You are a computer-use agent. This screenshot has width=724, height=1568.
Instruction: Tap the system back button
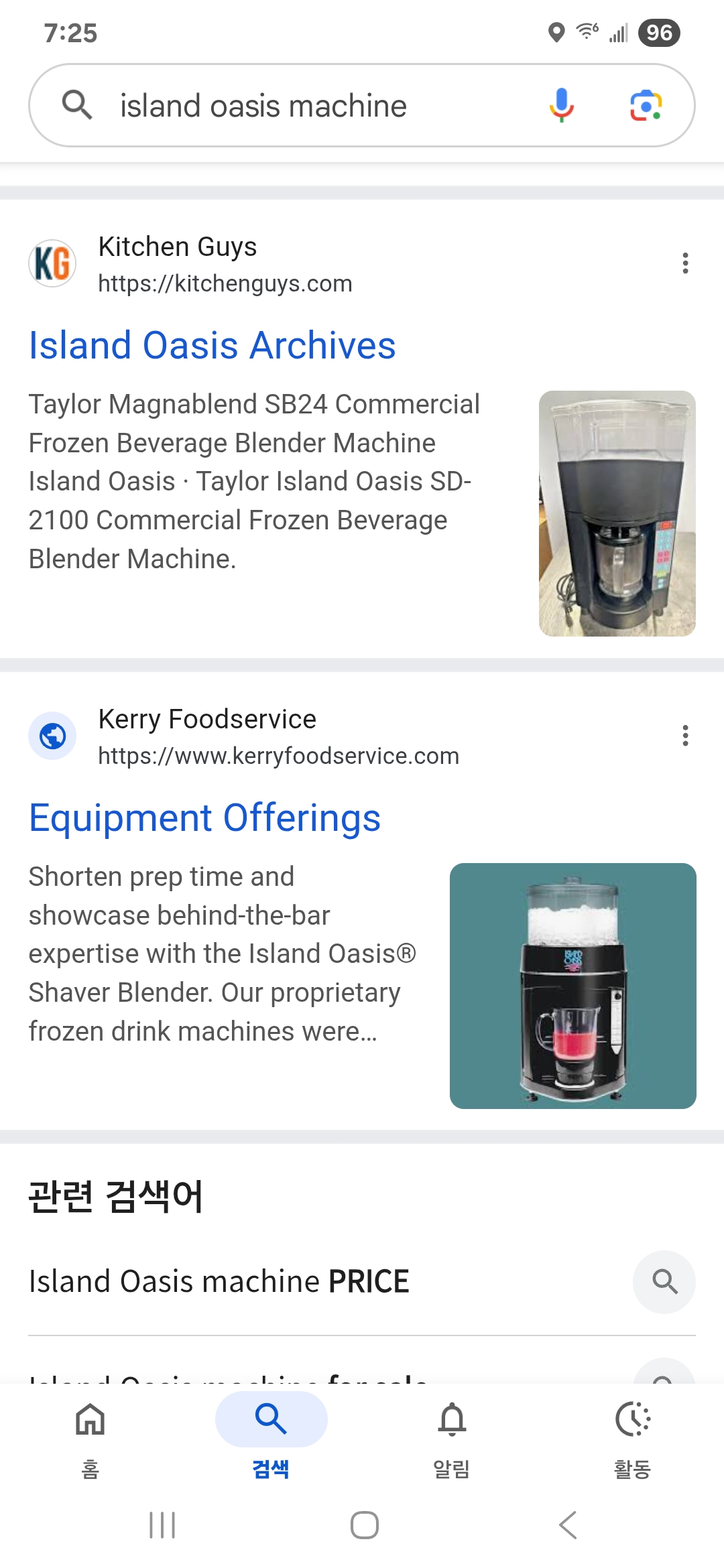[x=567, y=1526]
